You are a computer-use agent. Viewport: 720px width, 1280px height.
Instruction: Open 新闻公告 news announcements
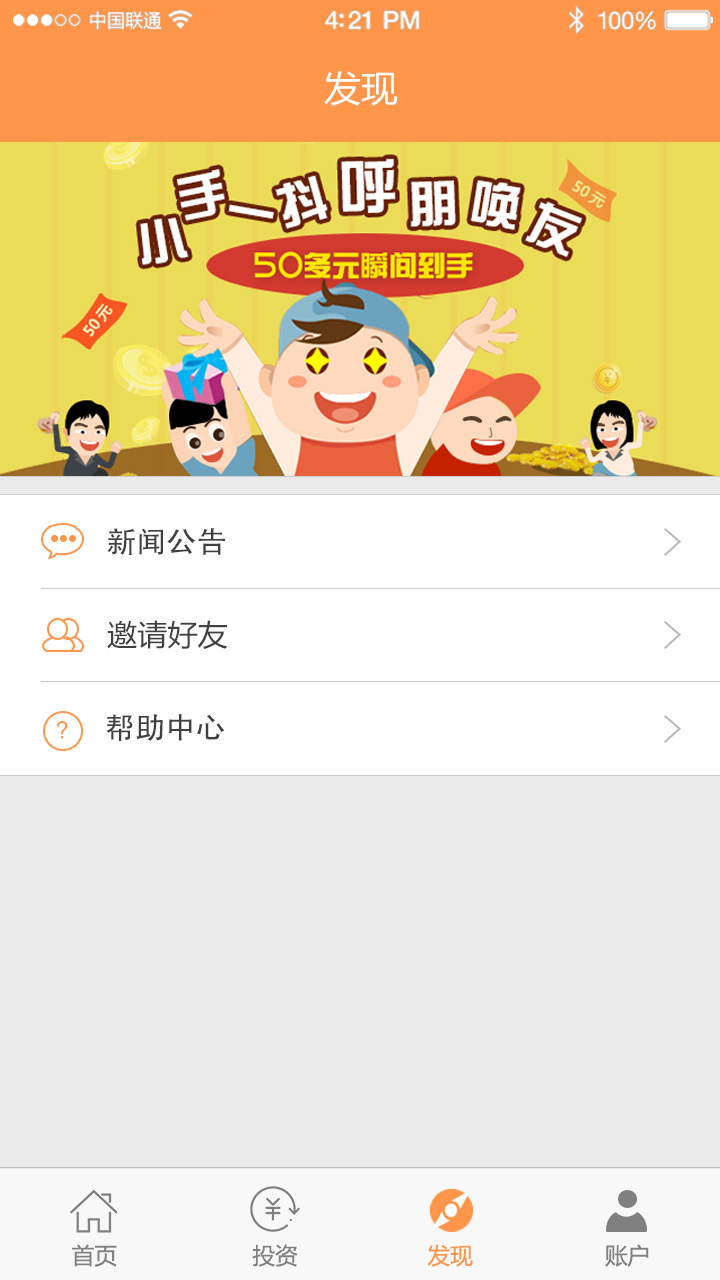[x=360, y=542]
